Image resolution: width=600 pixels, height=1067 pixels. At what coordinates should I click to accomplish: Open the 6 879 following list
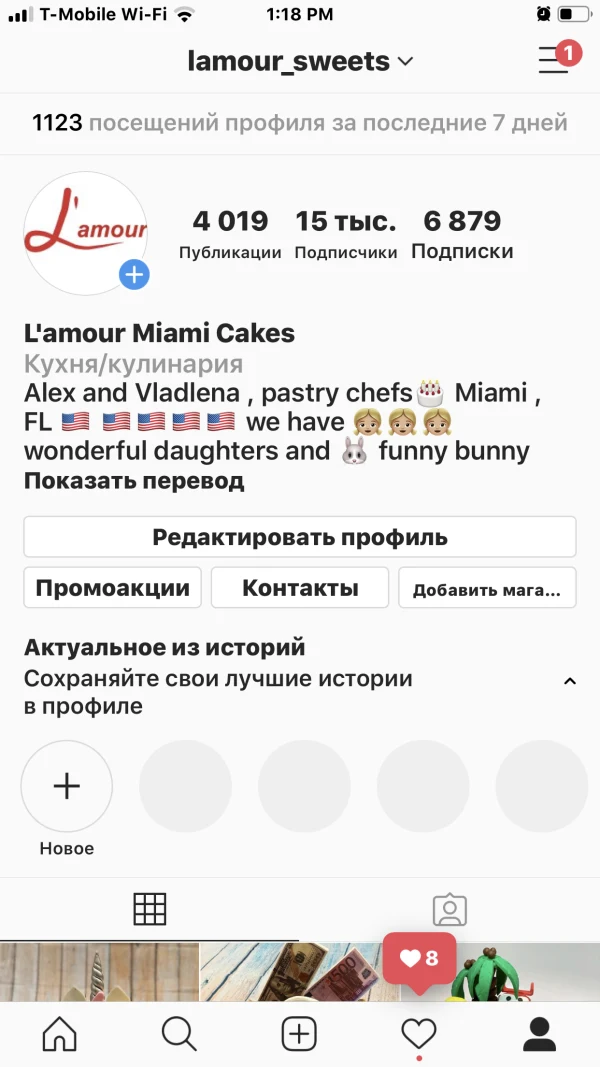[462, 234]
